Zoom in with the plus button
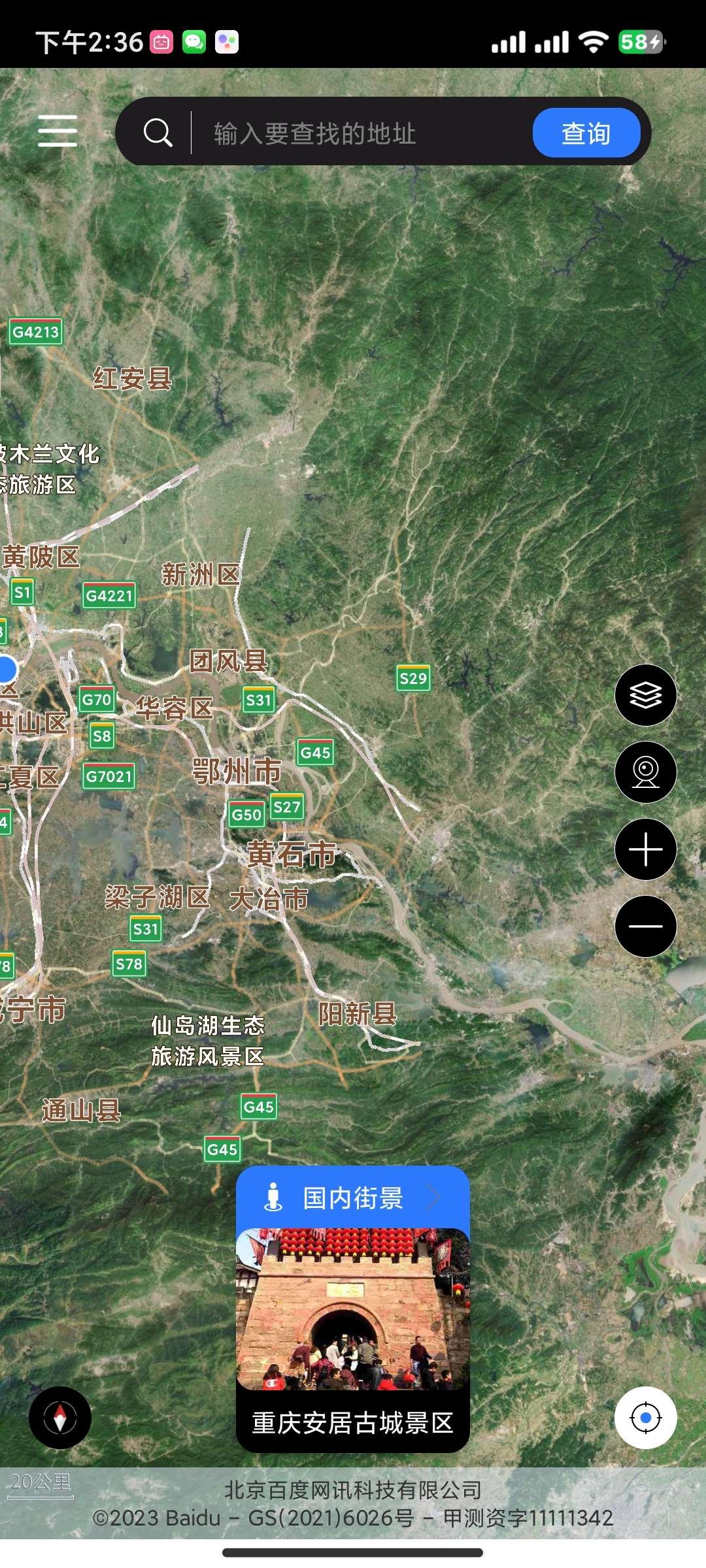Viewport: 706px width, 1568px height. (x=645, y=849)
